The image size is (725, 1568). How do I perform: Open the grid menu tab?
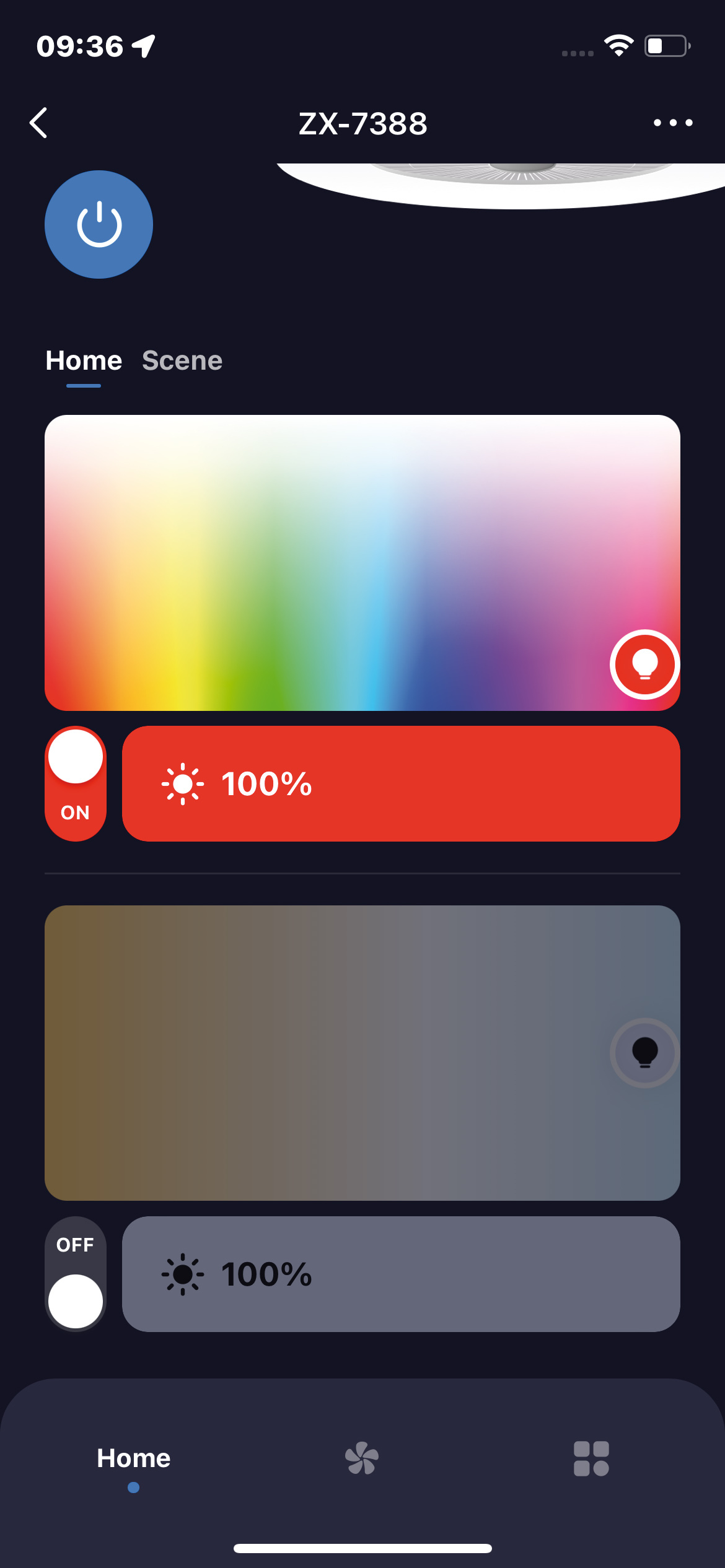point(591,1458)
